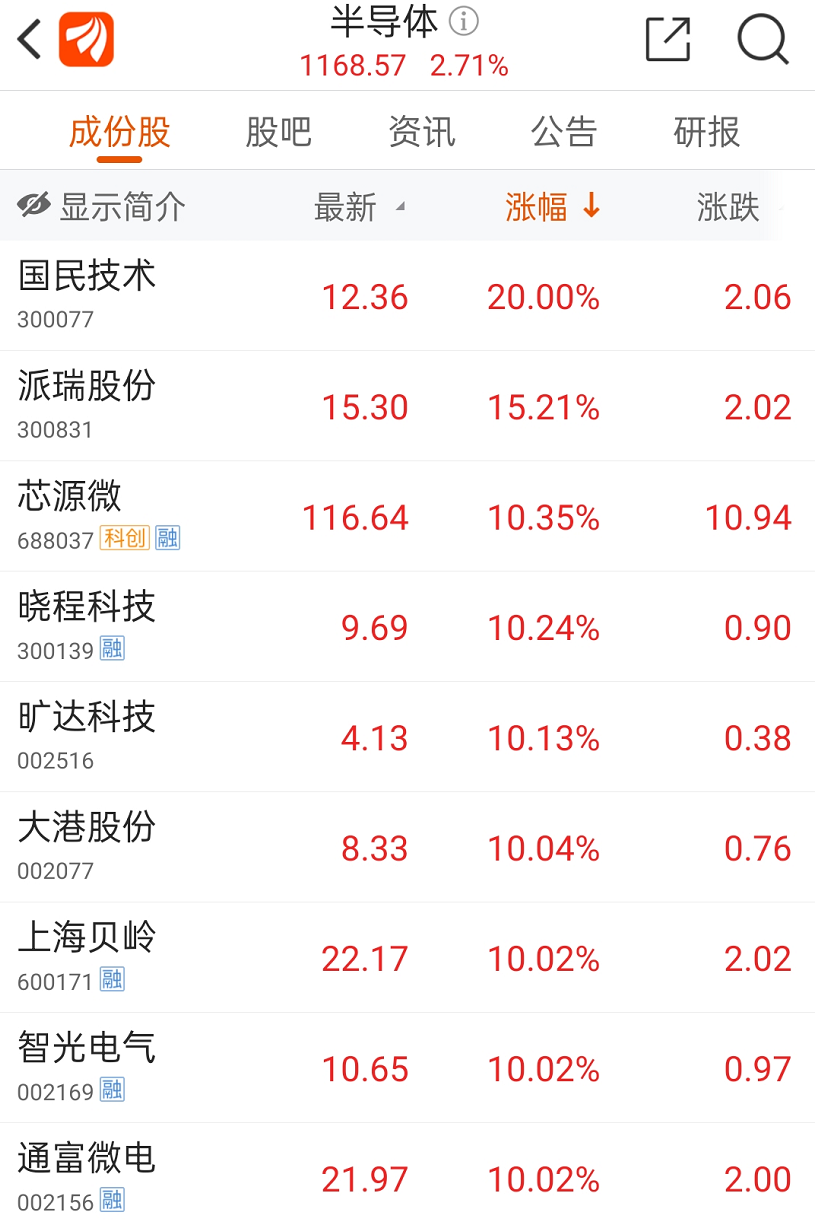Screen dimensions: 815x1224
Task: Open 晓程科技 stock row
Action: [x=407, y=627]
